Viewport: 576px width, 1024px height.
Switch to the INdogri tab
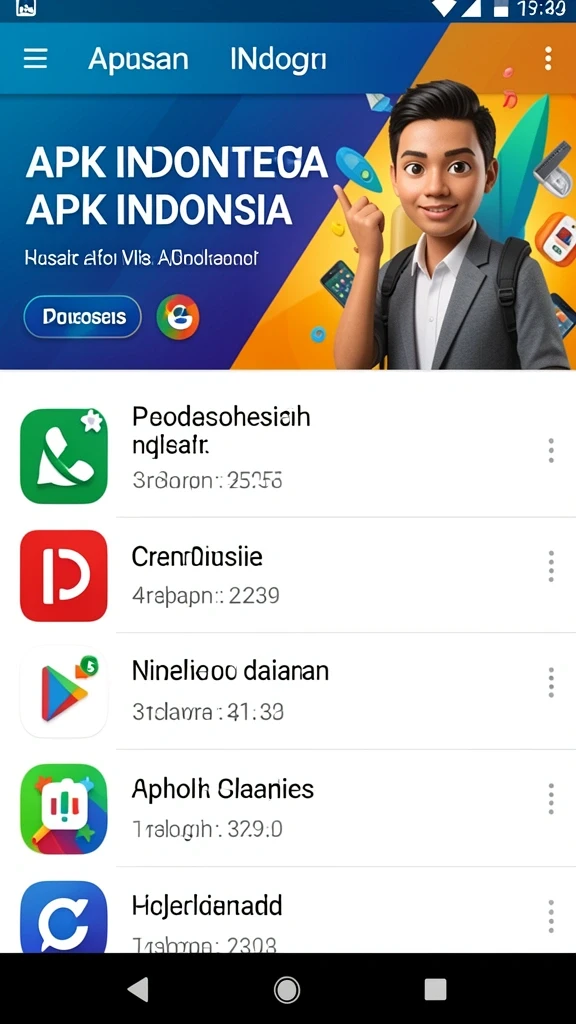[x=278, y=60]
